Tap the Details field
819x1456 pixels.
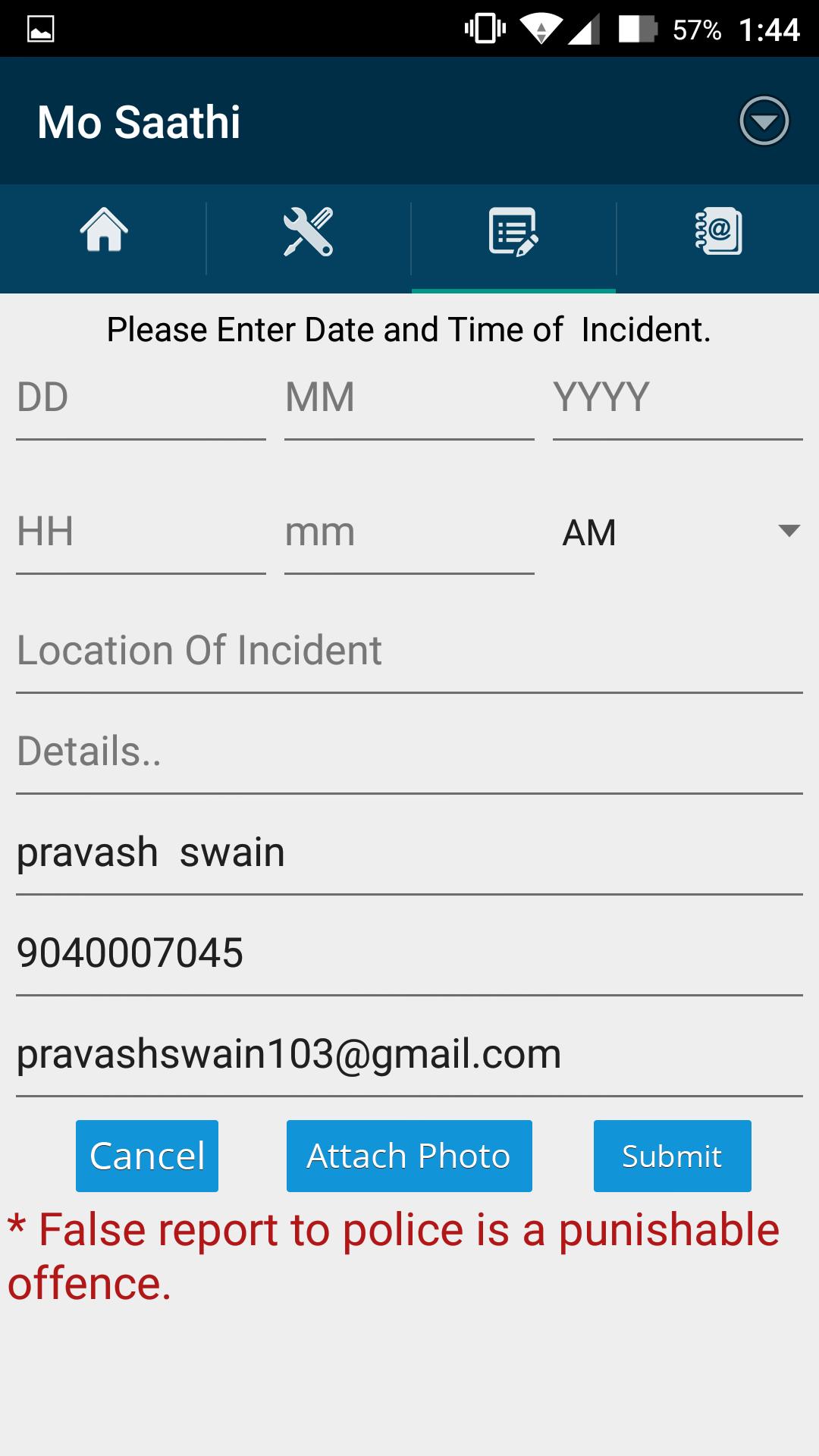pyautogui.click(x=409, y=753)
